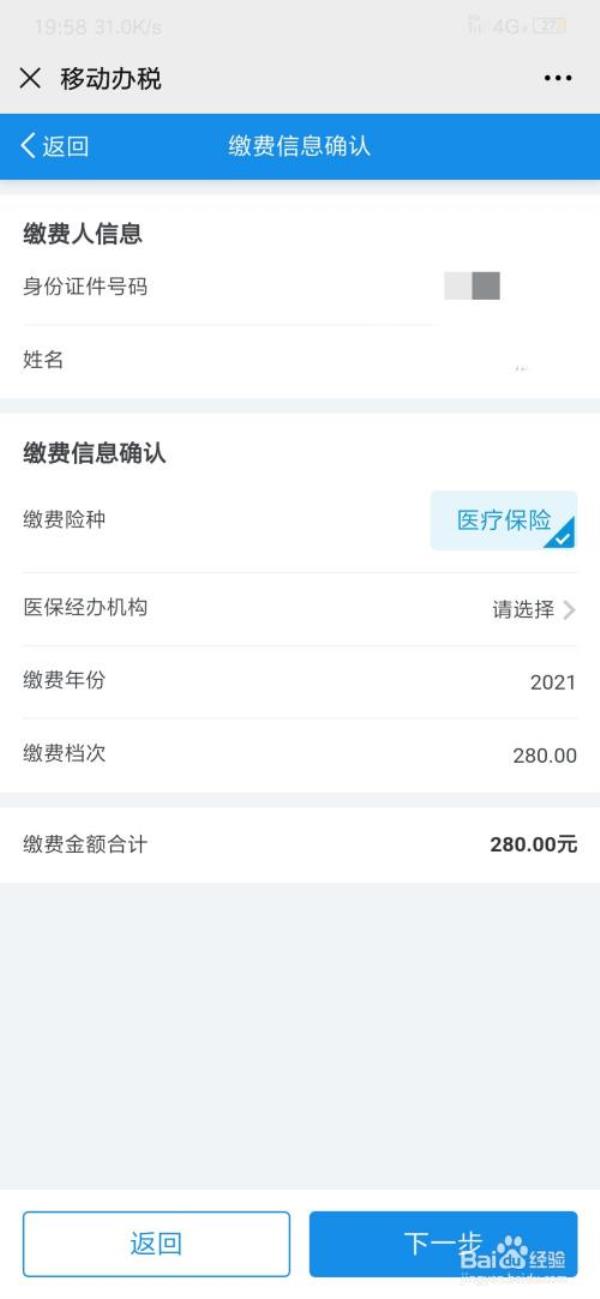This screenshot has height=1299, width=600.
Task: Close the 移动办税 mini program
Action: coord(30,79)
